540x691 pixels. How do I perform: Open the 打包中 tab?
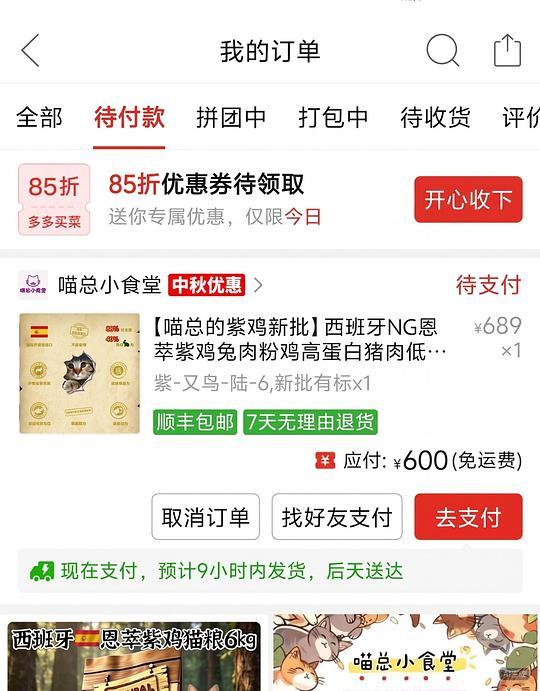[x=333, y=117]
